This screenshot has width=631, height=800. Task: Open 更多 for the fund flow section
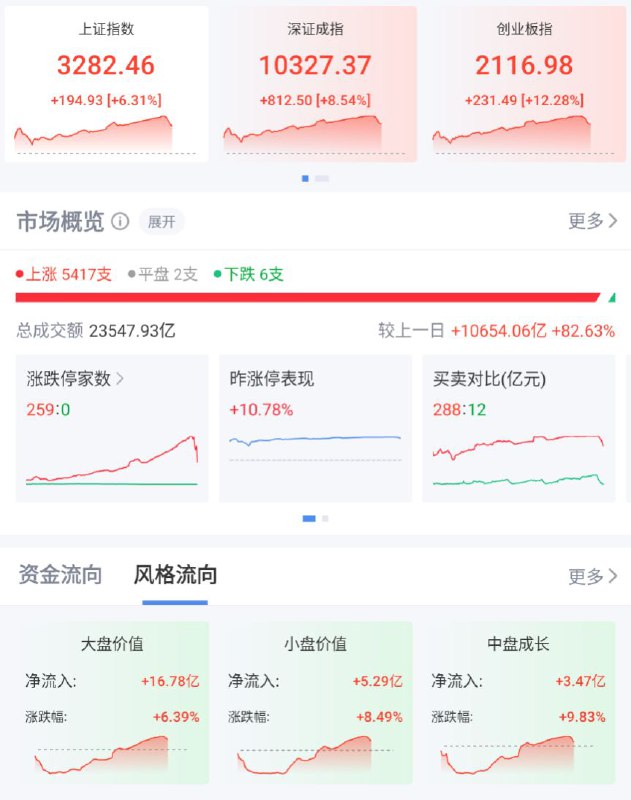click(x=592, y=576)
